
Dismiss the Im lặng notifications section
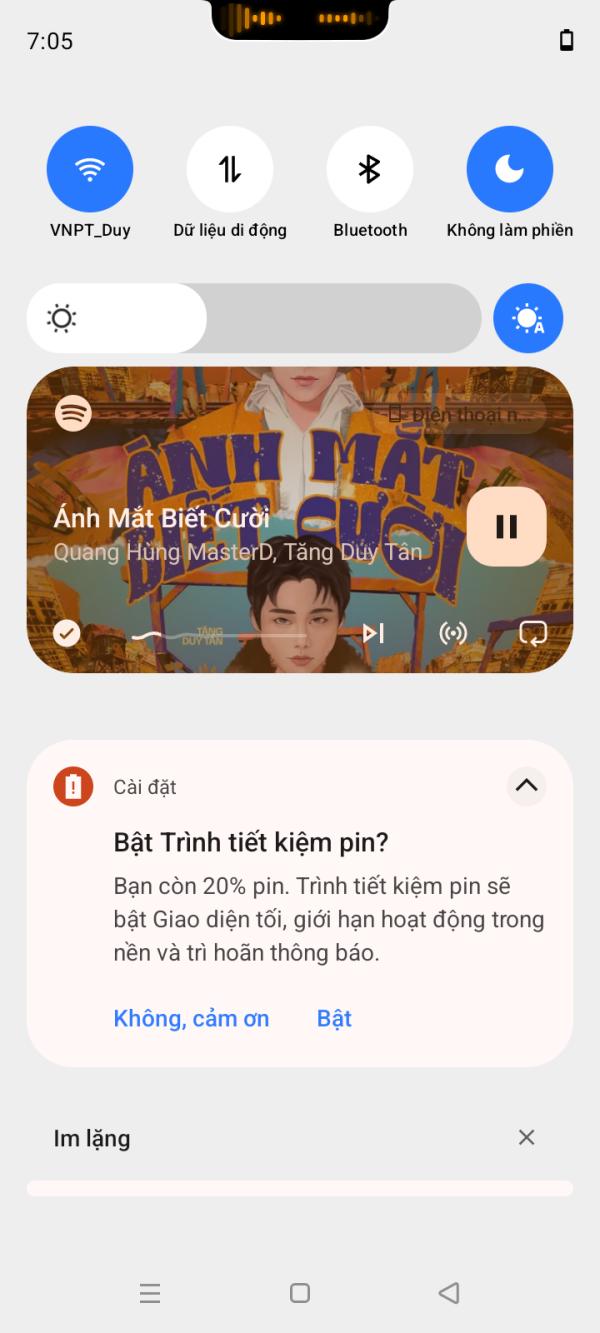click(526, 1137)
